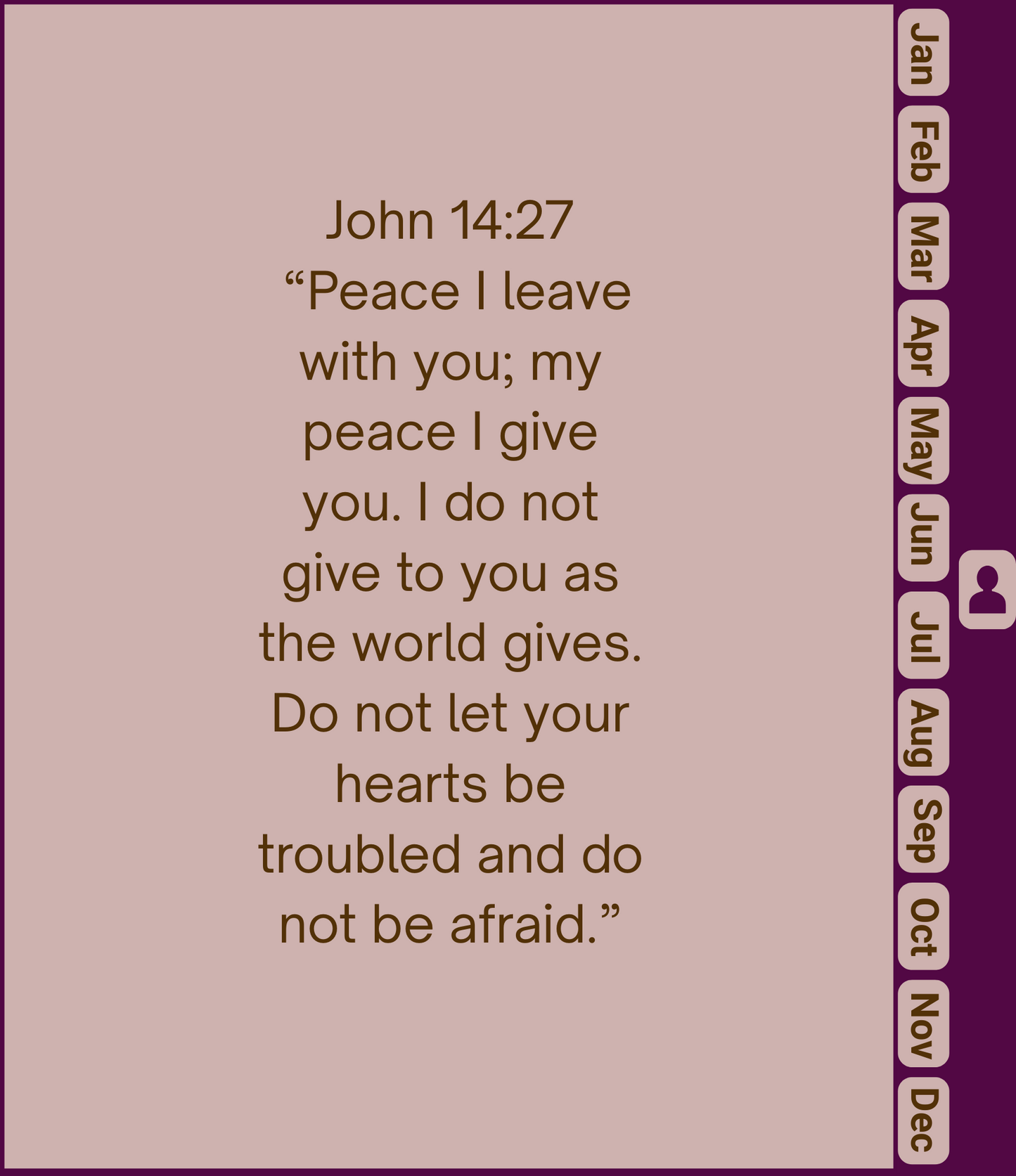This screenshot has height=1176, width=1016.
Task: Select the Apr tab
Action: tap(922, 344)
